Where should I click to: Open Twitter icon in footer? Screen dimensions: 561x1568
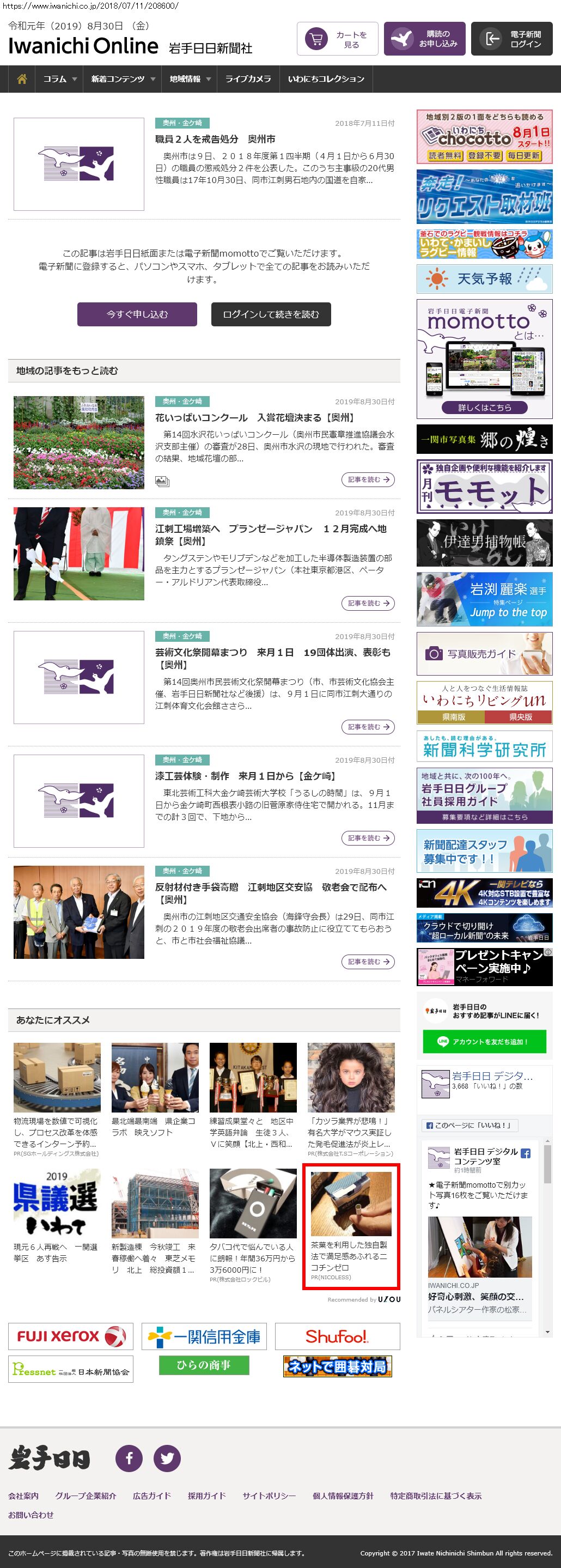point(167,1458)
